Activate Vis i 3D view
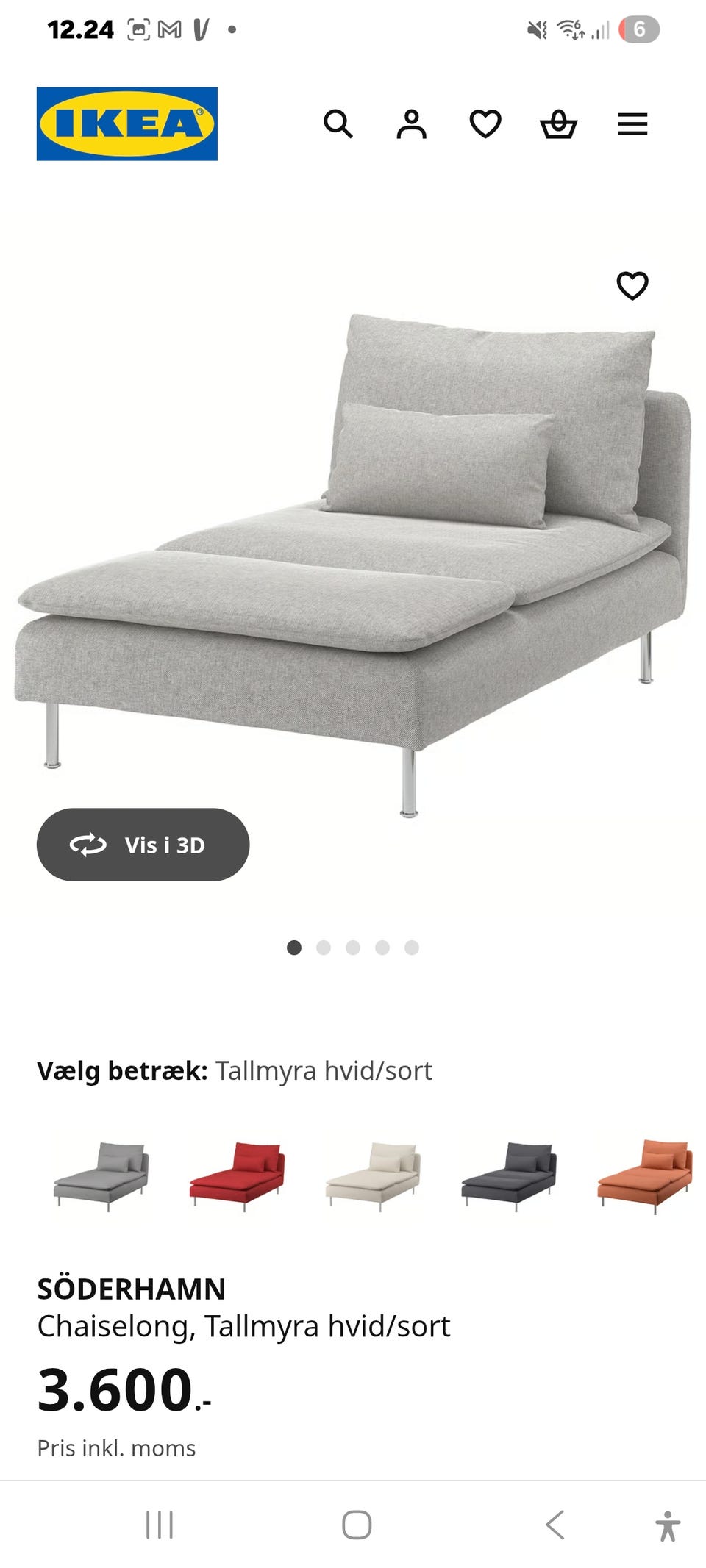 pyautogui.click(x=143, y=845)
